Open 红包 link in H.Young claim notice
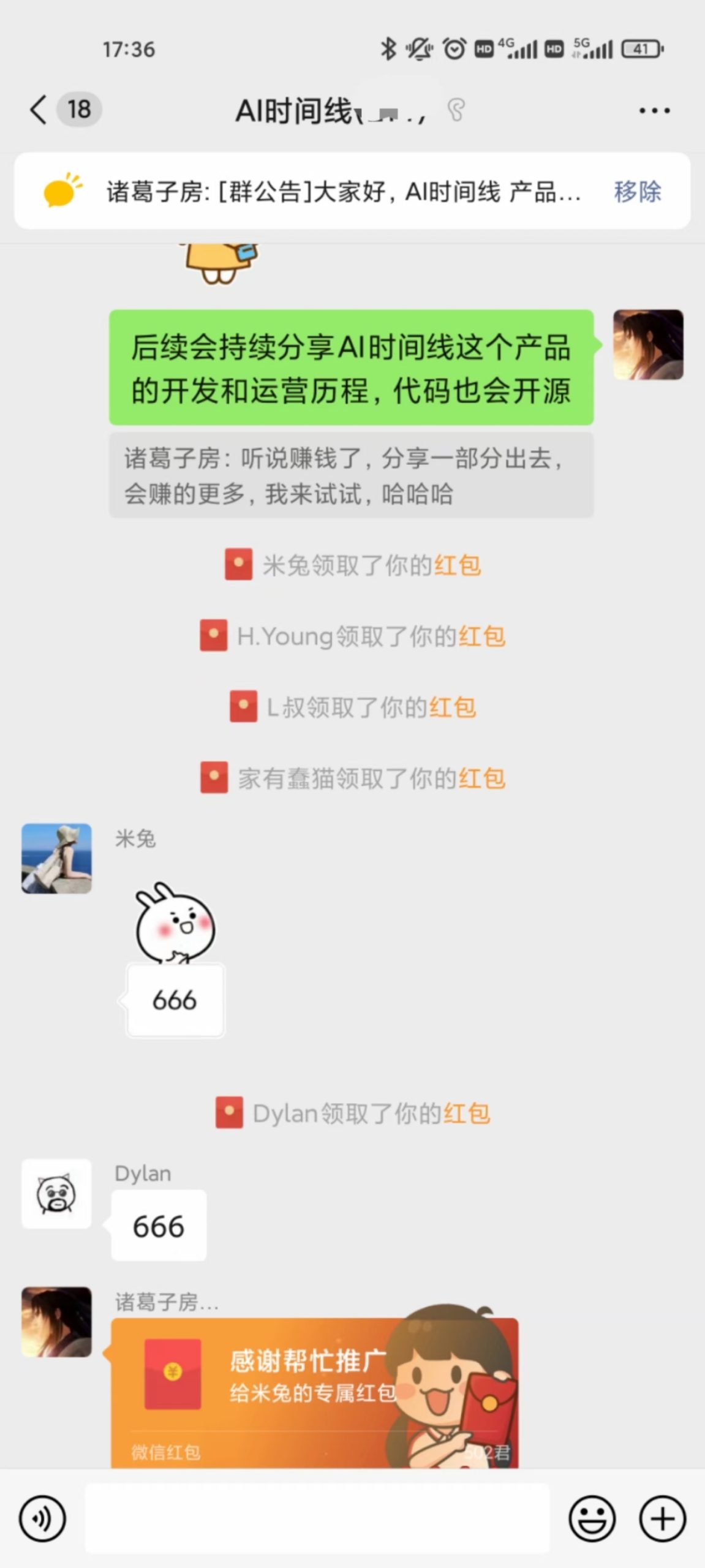This screenshot has height=1568, width=705. coord(482,636)
